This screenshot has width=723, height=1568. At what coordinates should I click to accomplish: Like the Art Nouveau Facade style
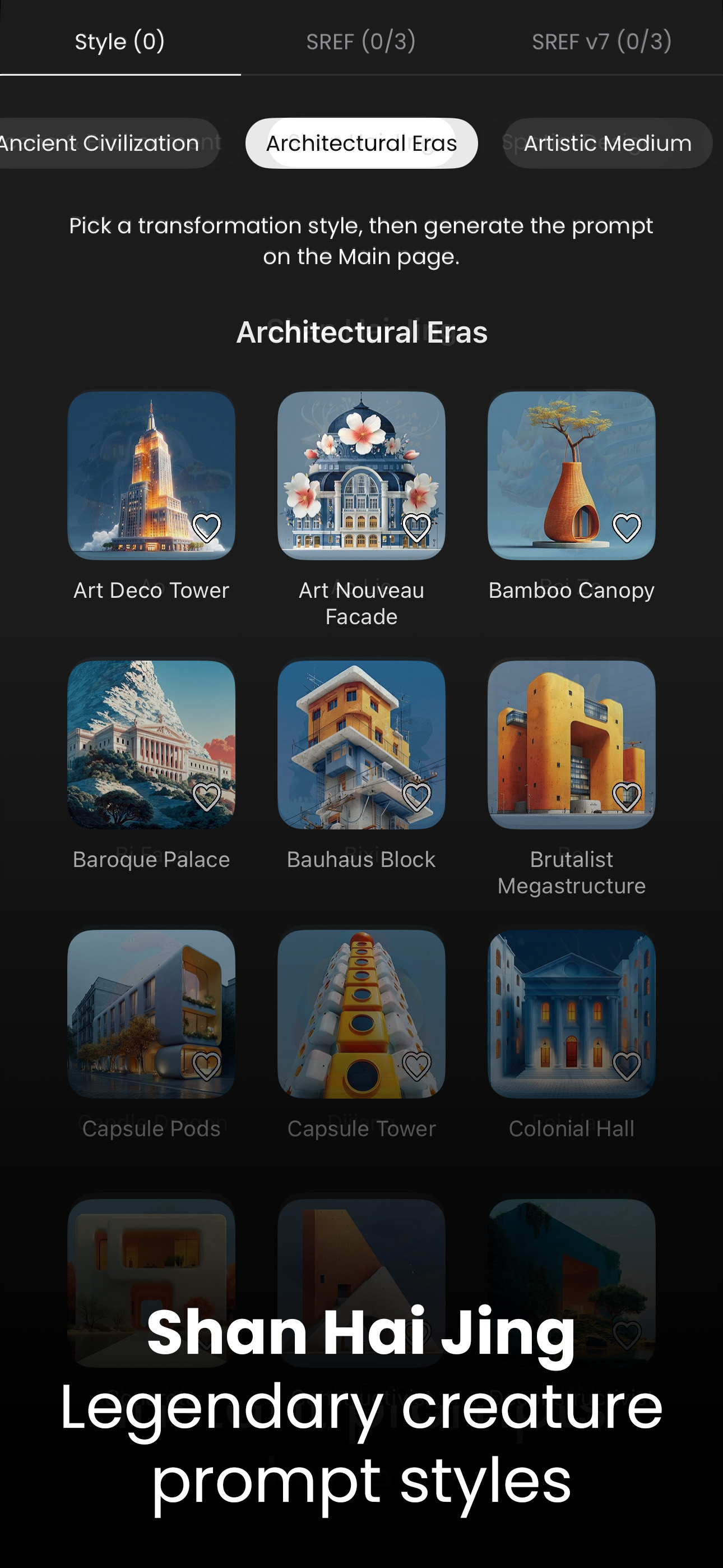coord(416,527)
